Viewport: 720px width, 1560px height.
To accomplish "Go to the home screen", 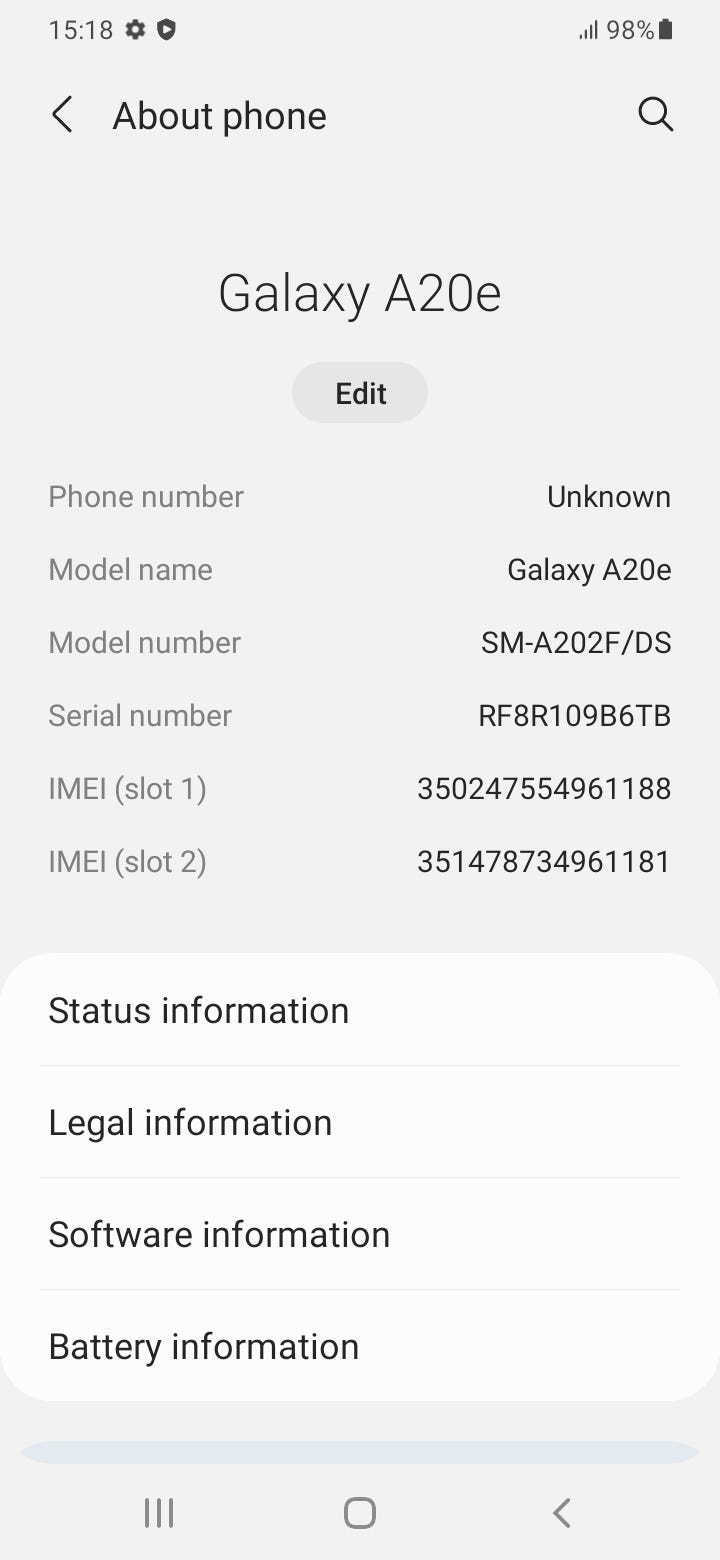I will coord(360,1512).
